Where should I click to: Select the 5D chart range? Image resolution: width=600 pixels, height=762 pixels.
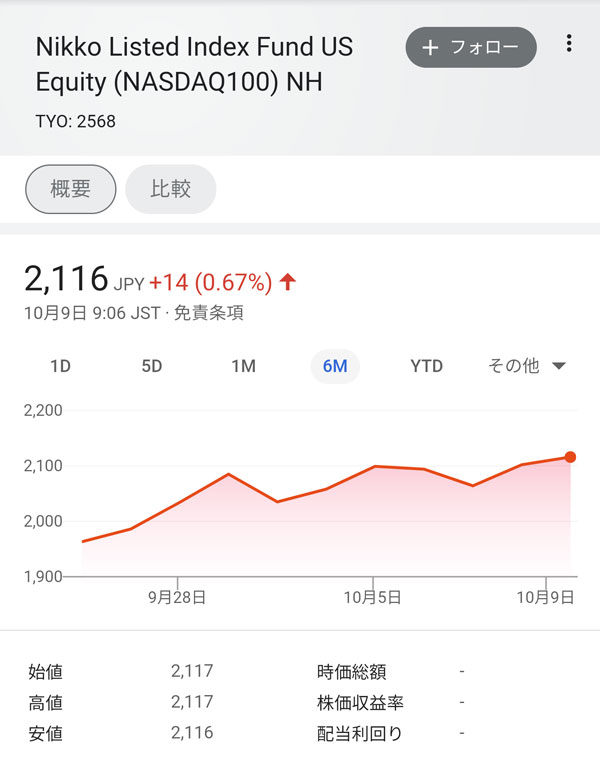coord(151,366)
